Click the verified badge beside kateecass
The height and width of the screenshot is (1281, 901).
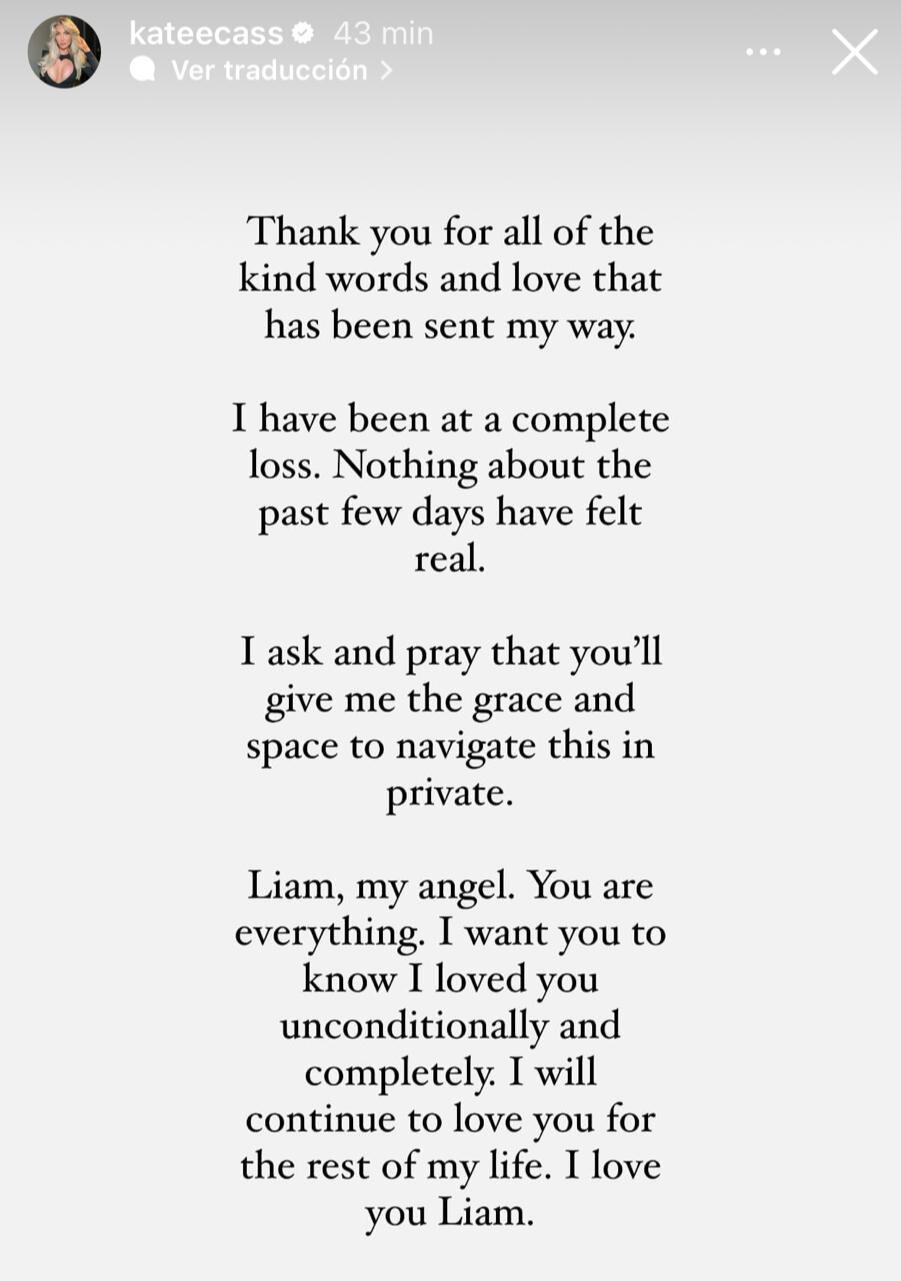(302, 31)
